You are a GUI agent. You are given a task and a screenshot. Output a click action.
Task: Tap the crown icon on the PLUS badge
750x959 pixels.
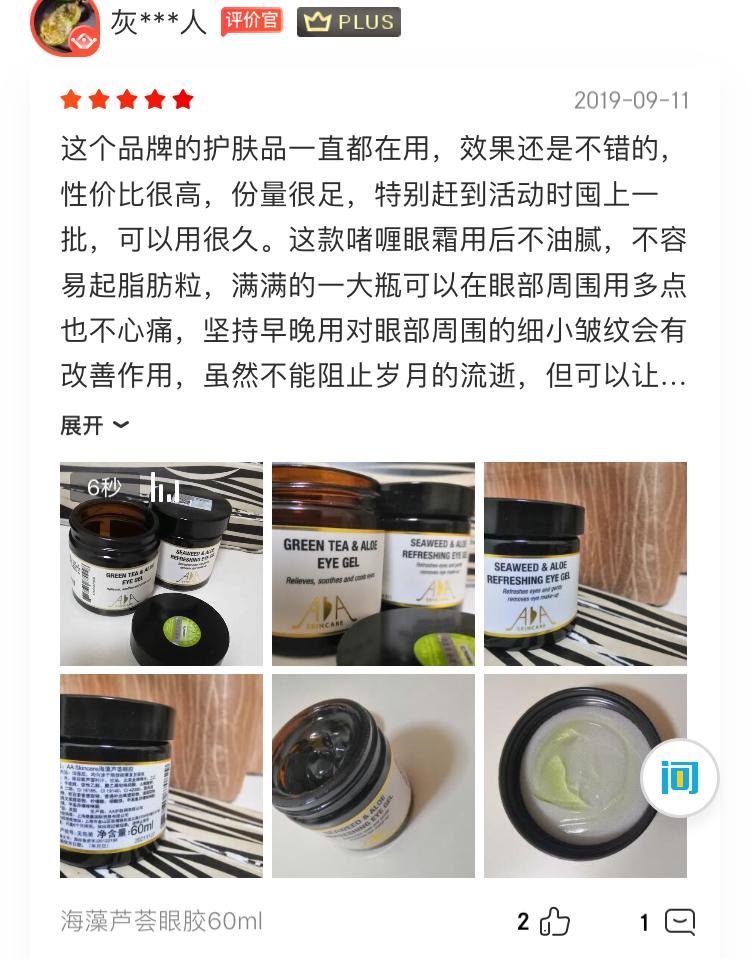(318, 21)
